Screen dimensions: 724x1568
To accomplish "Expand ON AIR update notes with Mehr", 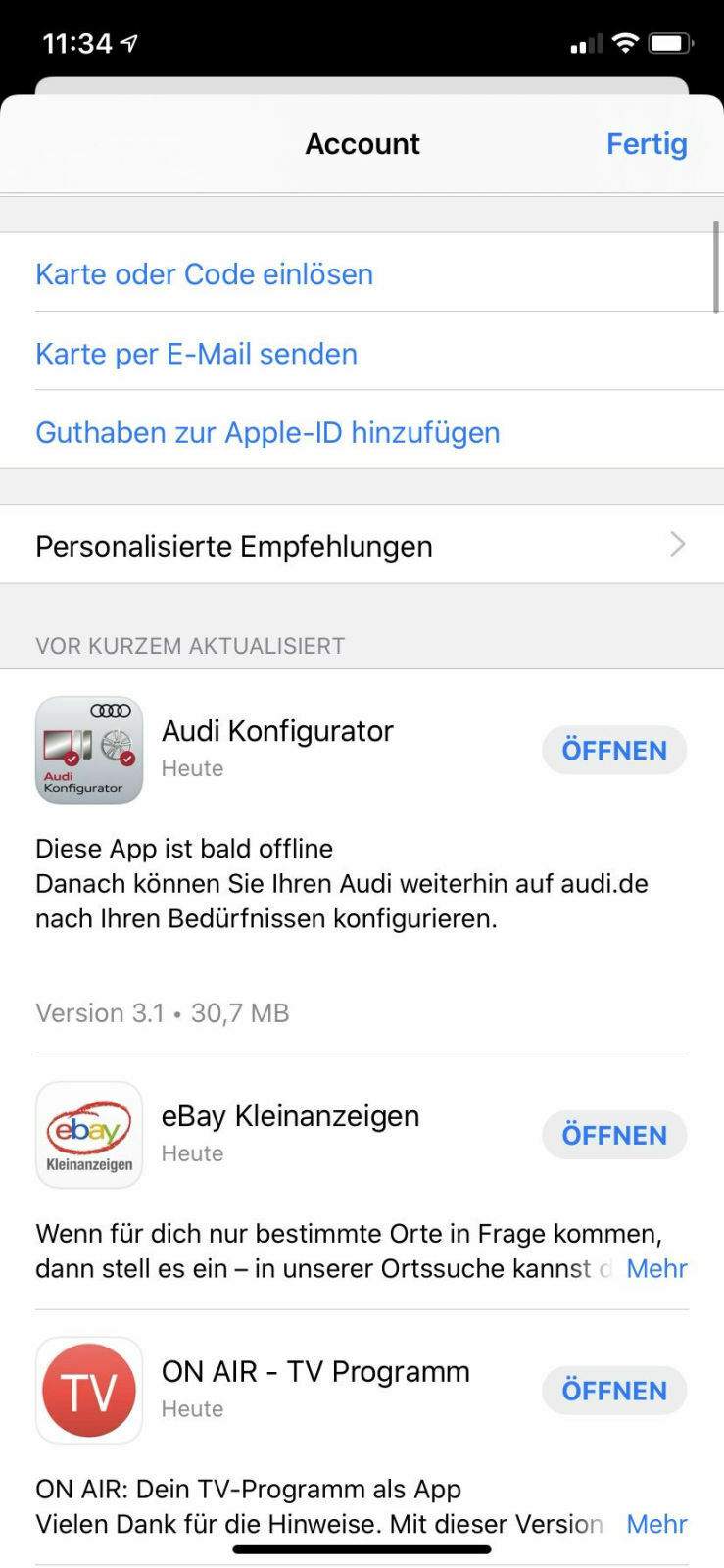I will tap(656, 1525).
